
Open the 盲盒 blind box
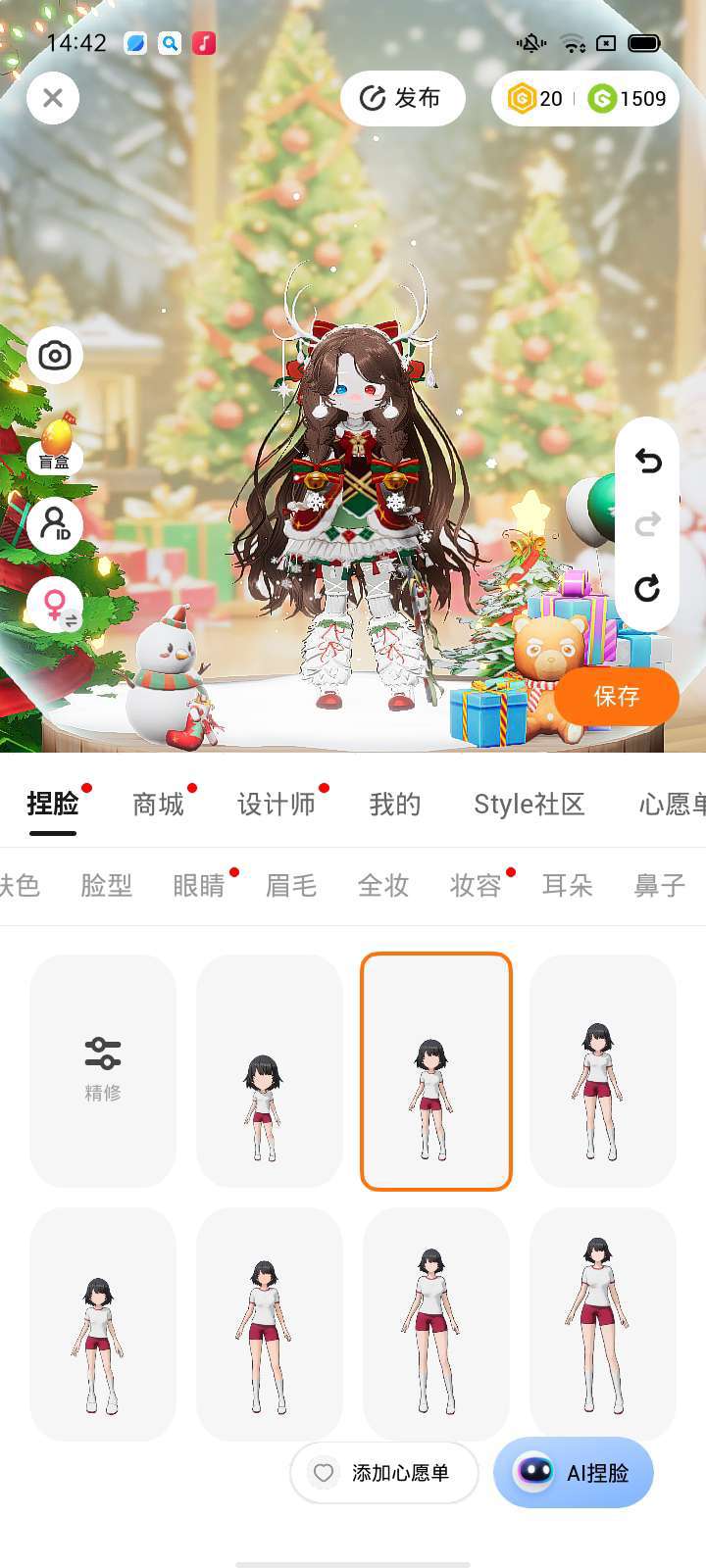(x=55, y=444)
